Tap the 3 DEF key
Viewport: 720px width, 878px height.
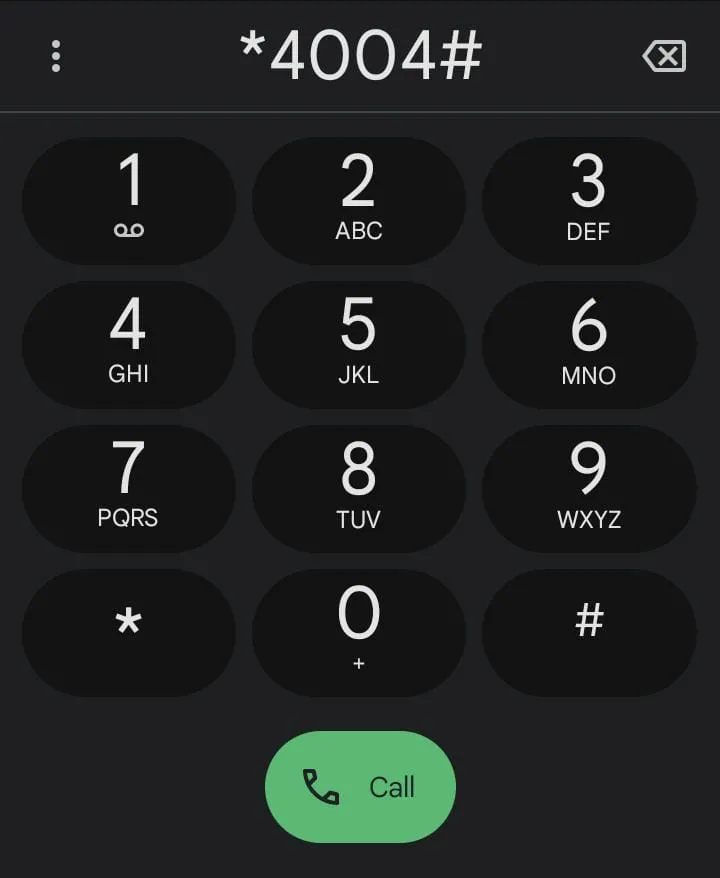pyautogui.click(x=589, y=200)
